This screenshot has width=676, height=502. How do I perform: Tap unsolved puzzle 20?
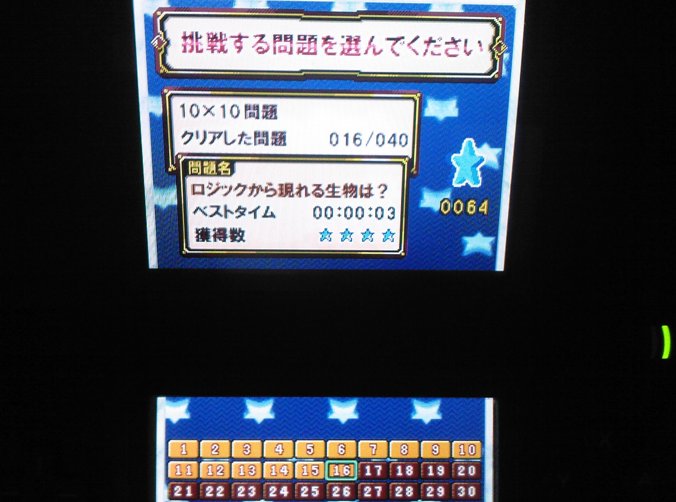(467, 471)
